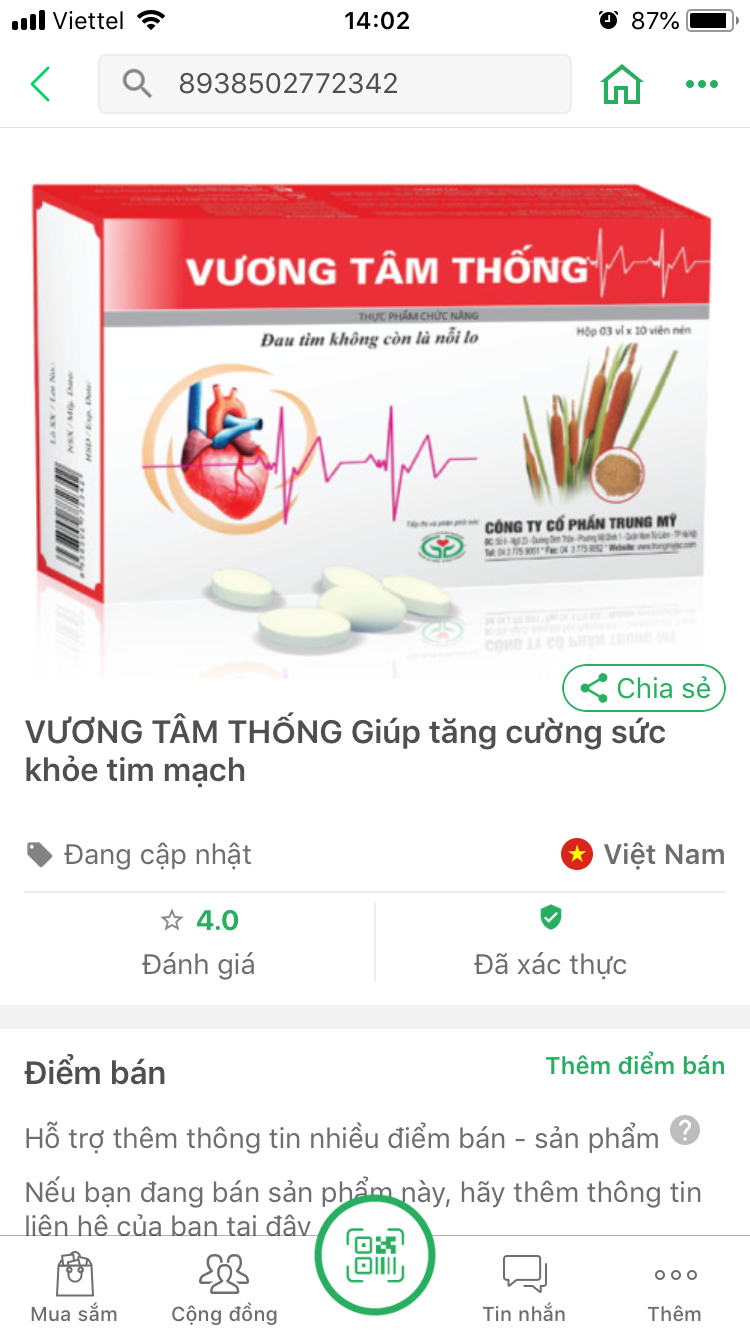Open help question mark beside điểm bán info
750x1334 pixels.
(685, 1131)
